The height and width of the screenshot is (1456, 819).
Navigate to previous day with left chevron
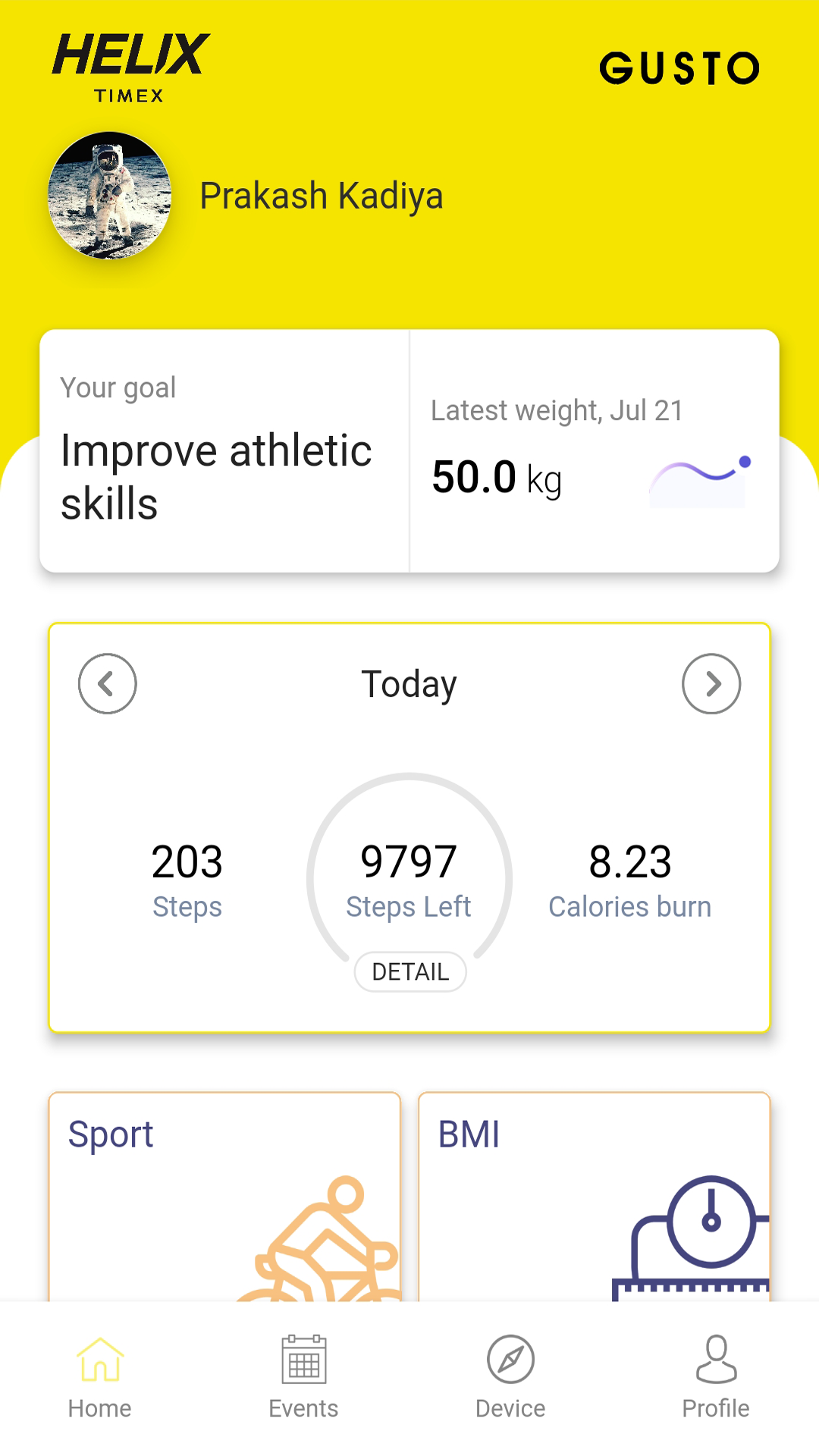point(107,683)
